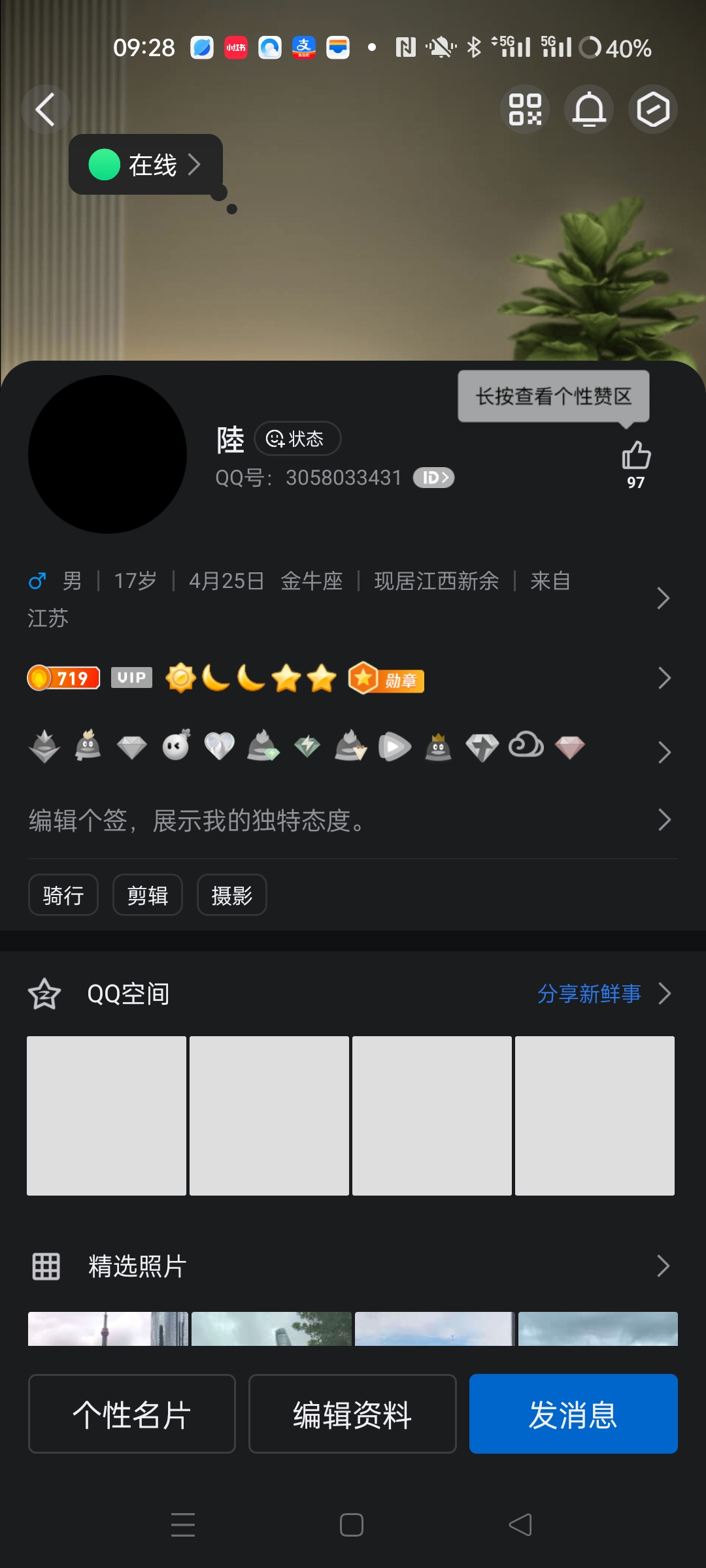Open the level and 勋章 medals row
Image resolution: width=706 pixels, height=1568 pixels.
tap(350, 678)
